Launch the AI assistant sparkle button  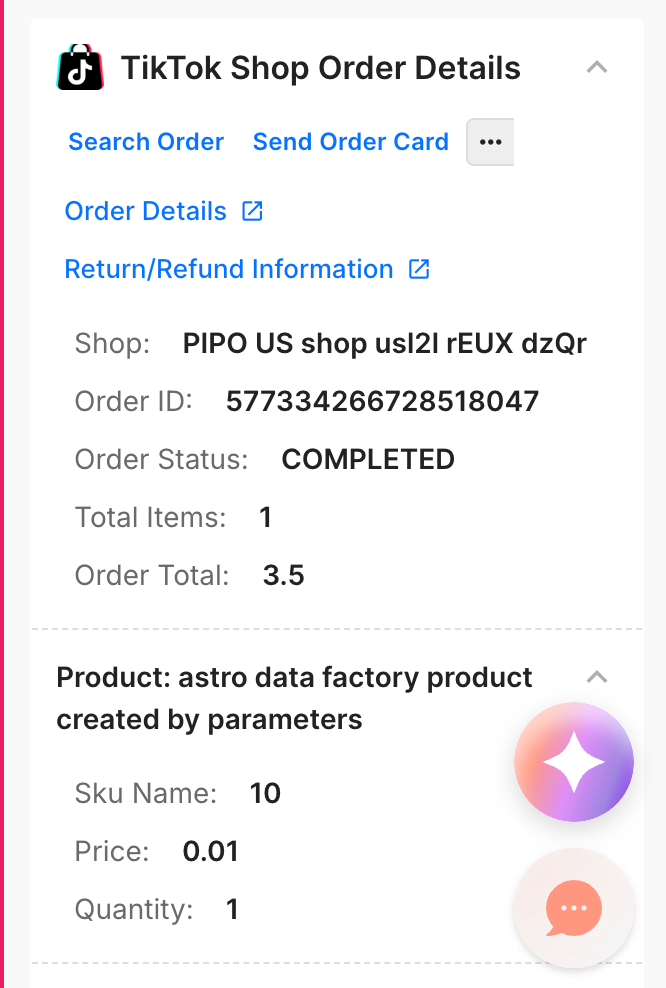coord(574,762)
